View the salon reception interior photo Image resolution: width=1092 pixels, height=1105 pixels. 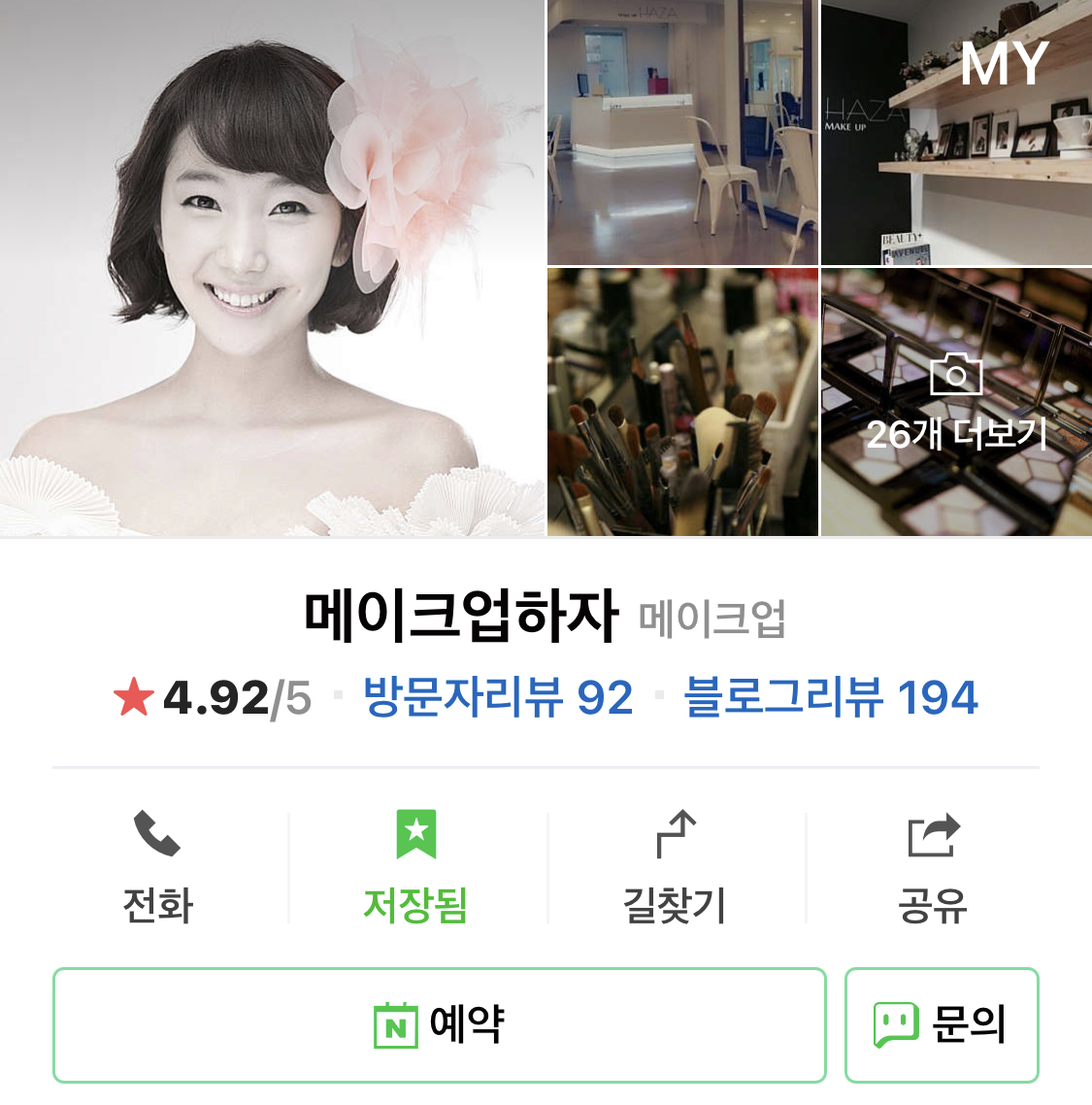pos(682,132)
